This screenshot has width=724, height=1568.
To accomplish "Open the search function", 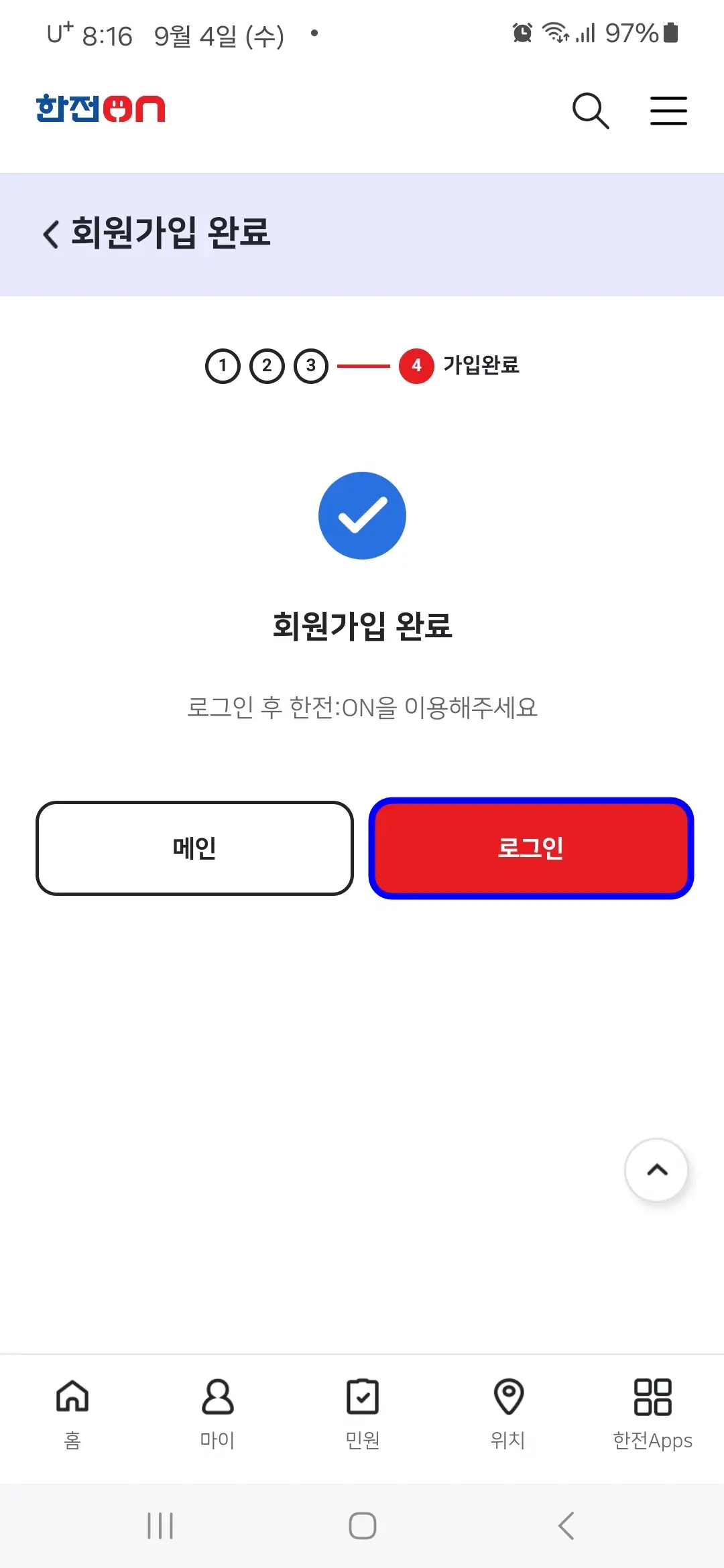I will [x=591, y=110].
